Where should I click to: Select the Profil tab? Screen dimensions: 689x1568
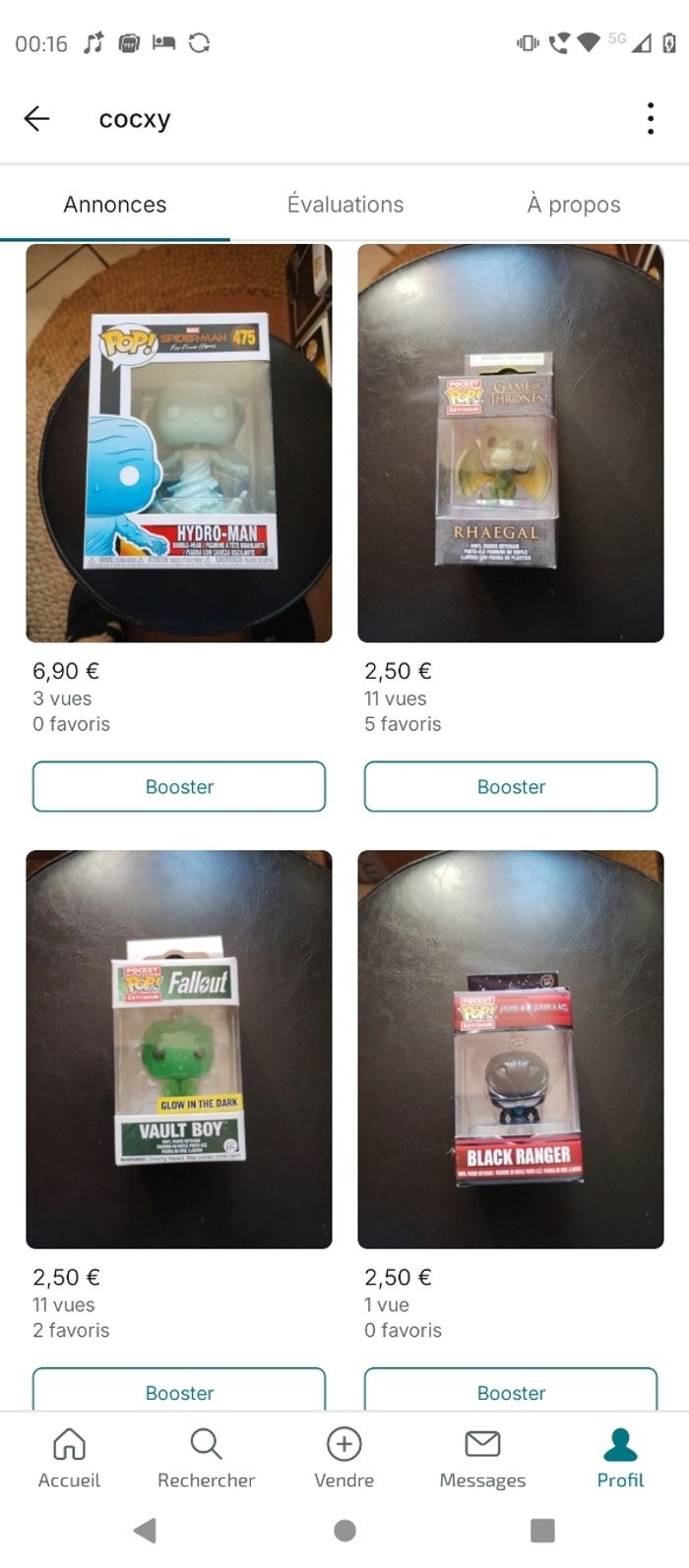tap(620, 1458)
